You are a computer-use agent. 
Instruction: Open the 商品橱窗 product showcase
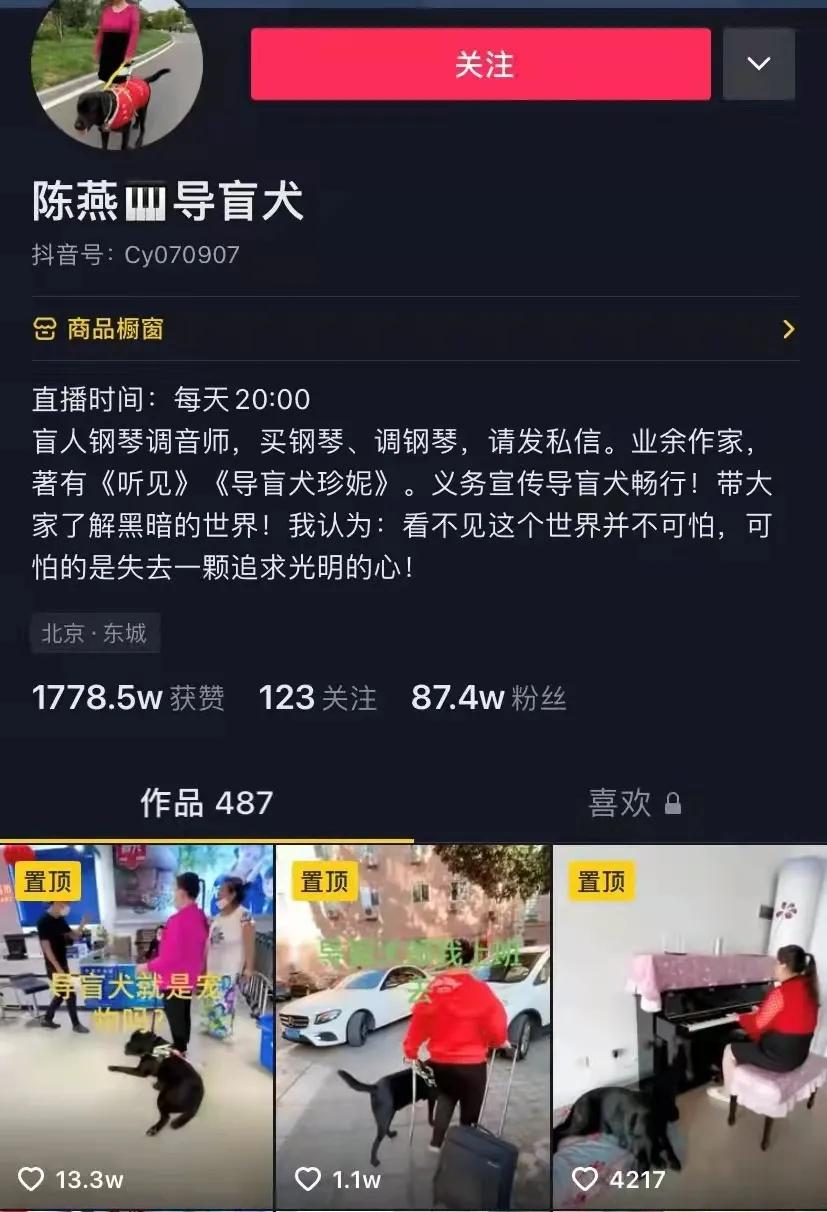click(414, 329)
